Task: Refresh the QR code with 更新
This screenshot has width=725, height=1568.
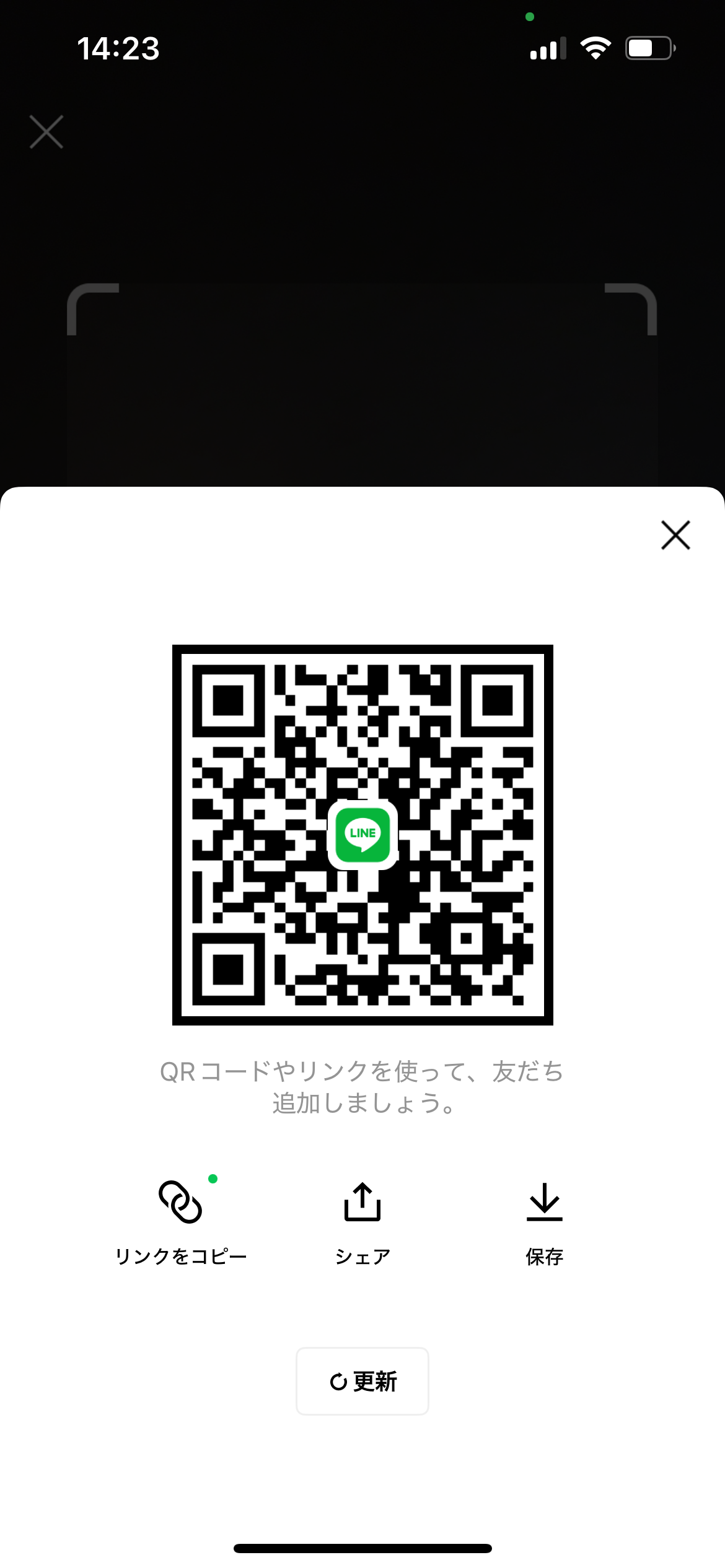Action: [362, 1381]
